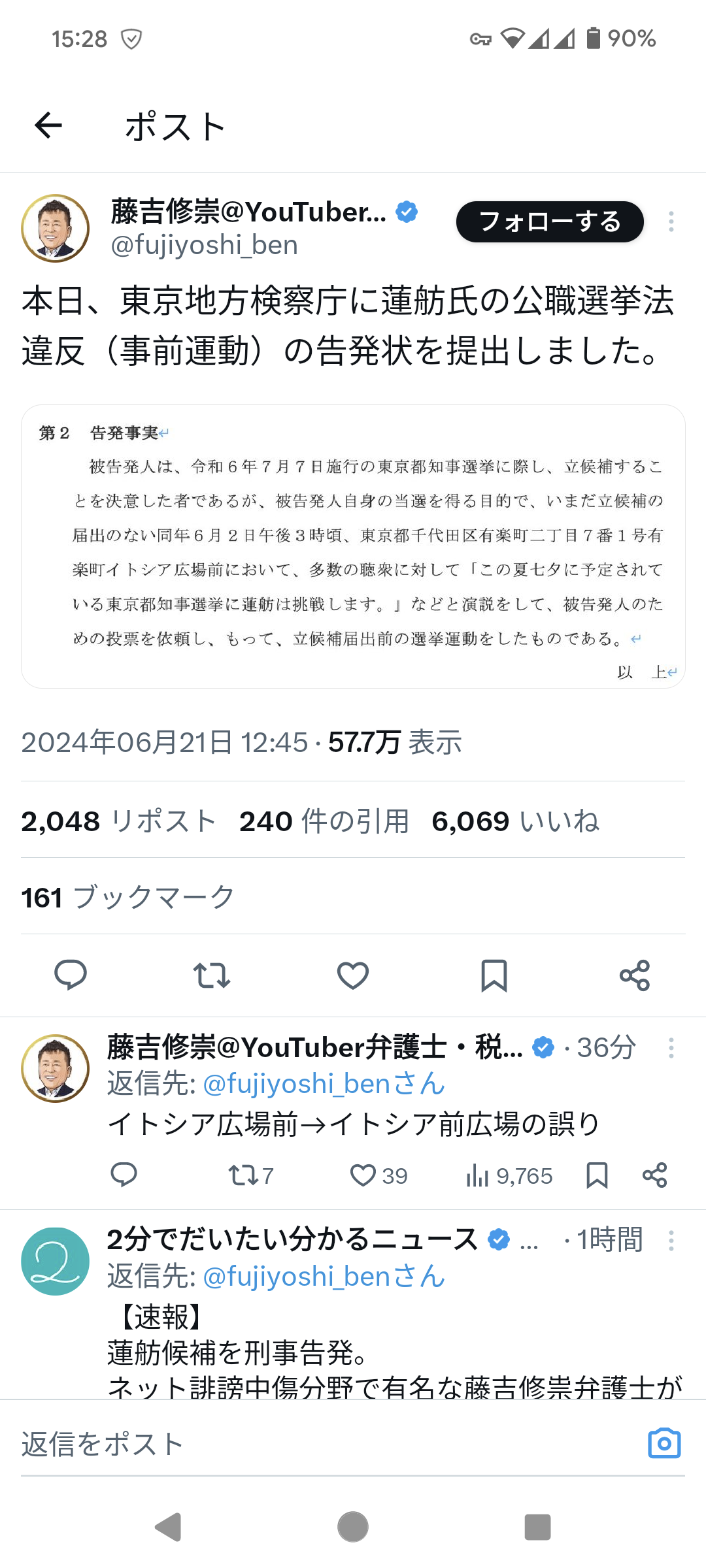
Task: Repost the main post
Action: tap(212, 975)
